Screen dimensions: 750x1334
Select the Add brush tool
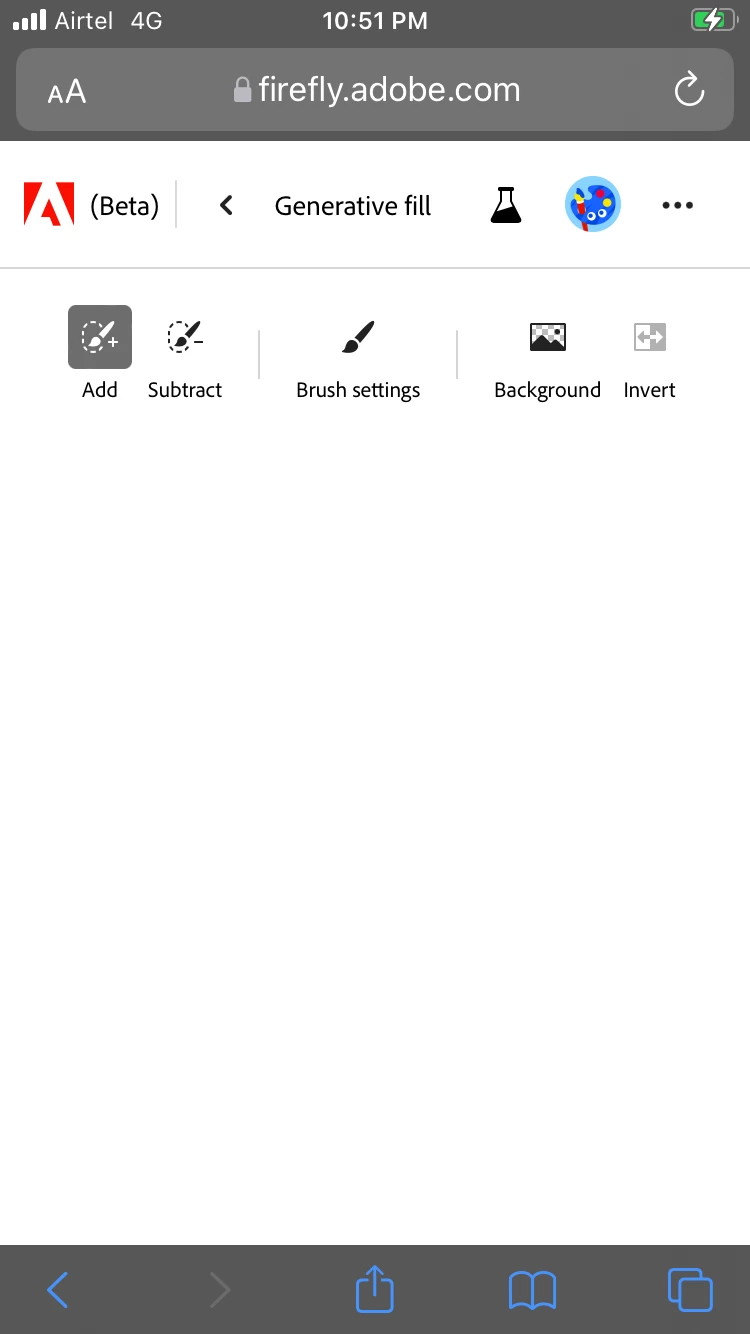point(100,338)
